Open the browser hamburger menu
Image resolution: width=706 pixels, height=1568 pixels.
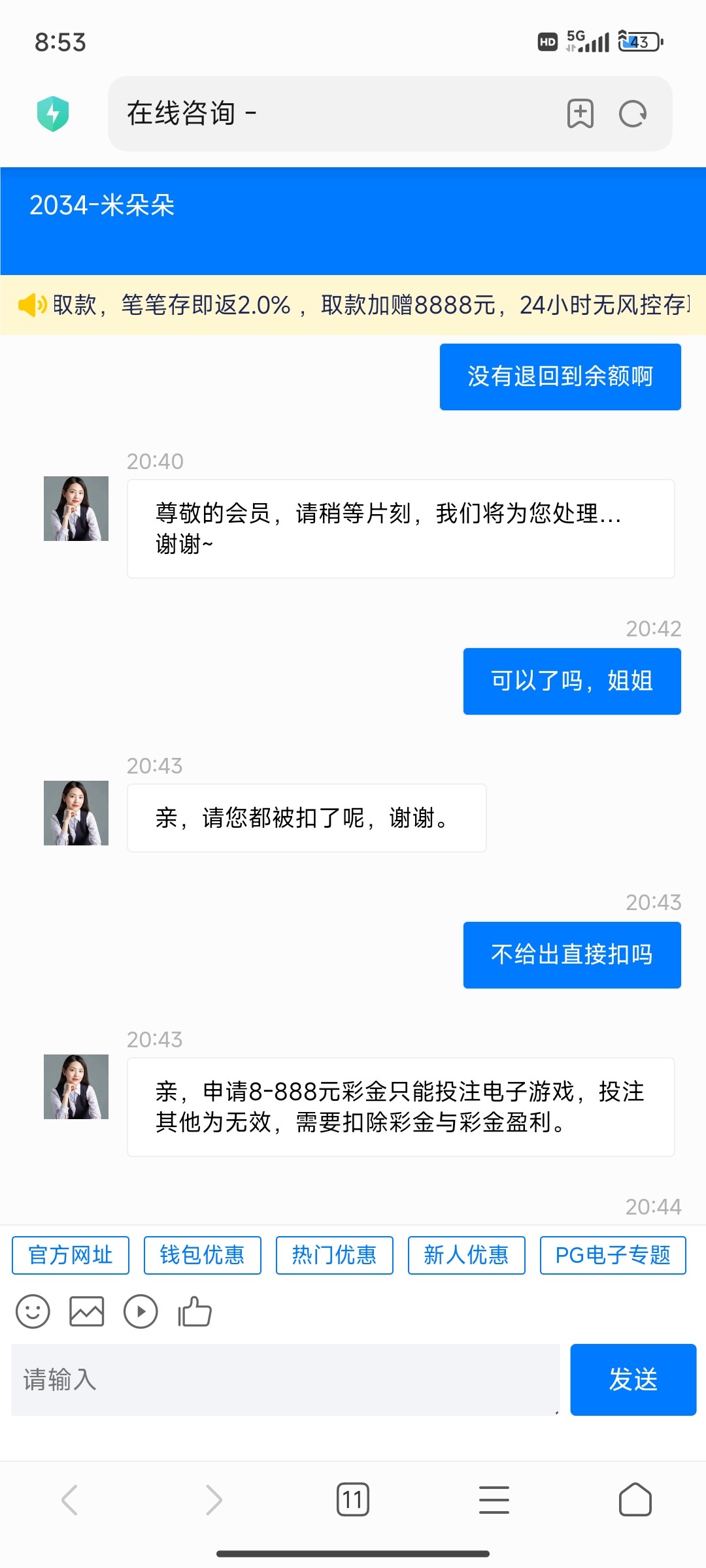coord(494,1499)
